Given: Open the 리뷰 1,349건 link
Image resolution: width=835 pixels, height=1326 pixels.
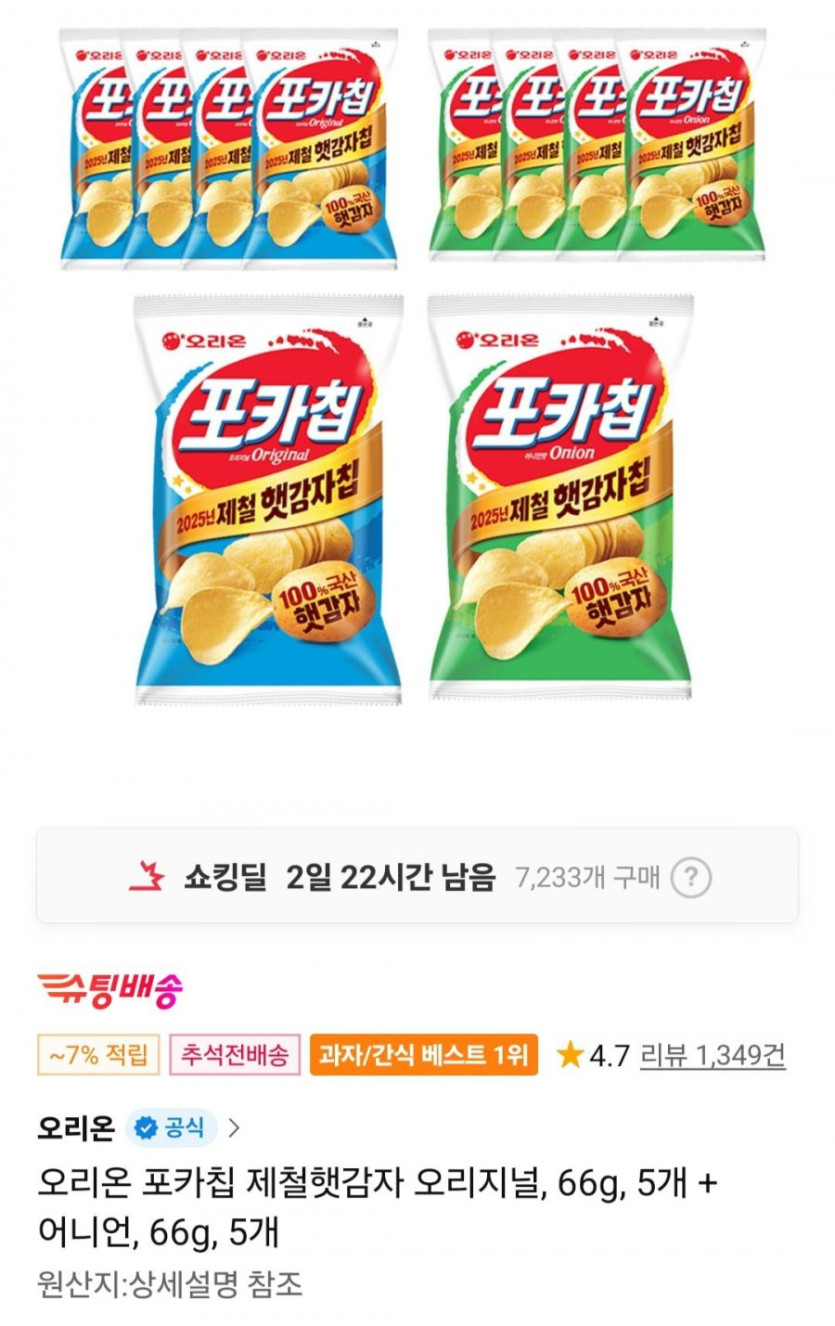Looking at the screenshot, I should [712, 1054].
